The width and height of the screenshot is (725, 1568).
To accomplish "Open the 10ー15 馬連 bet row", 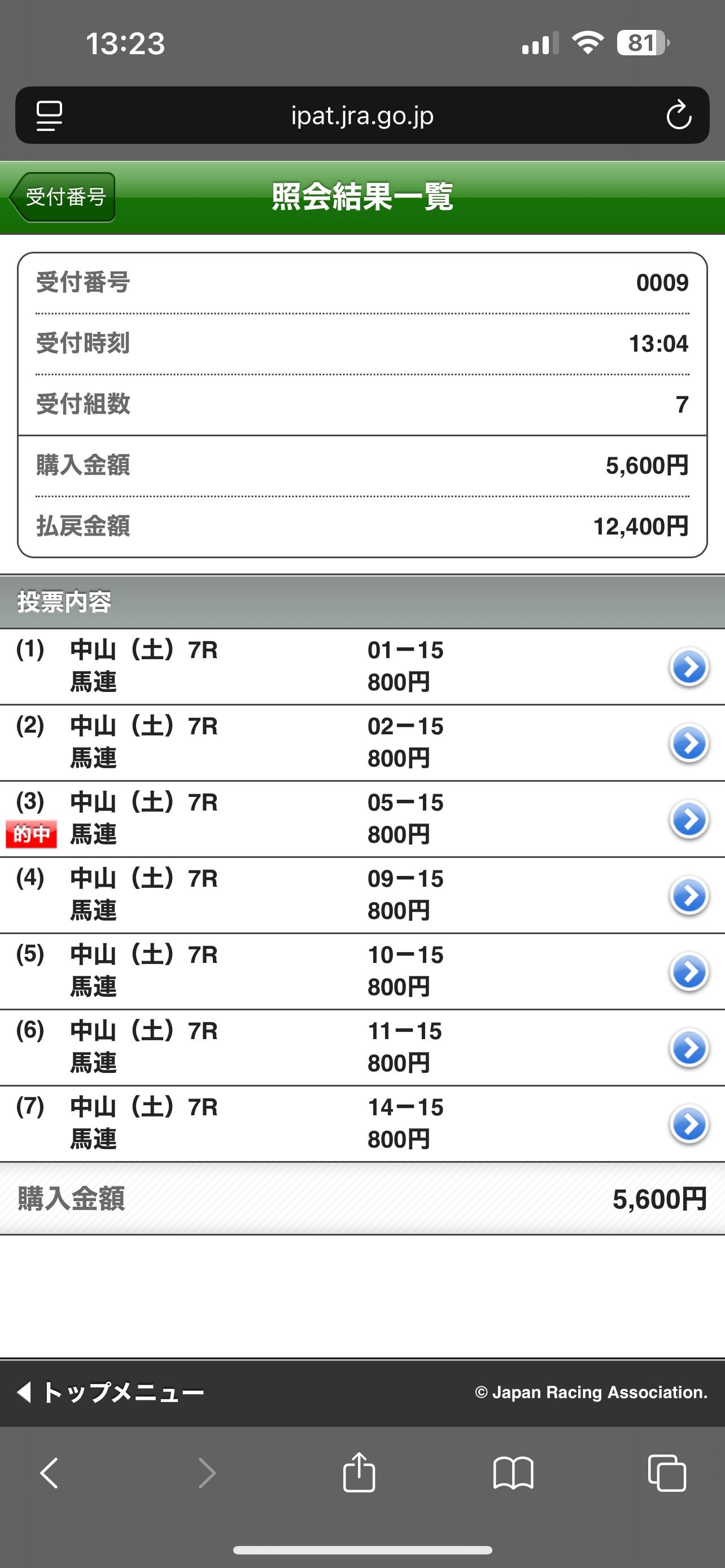I will pos(688,971).
